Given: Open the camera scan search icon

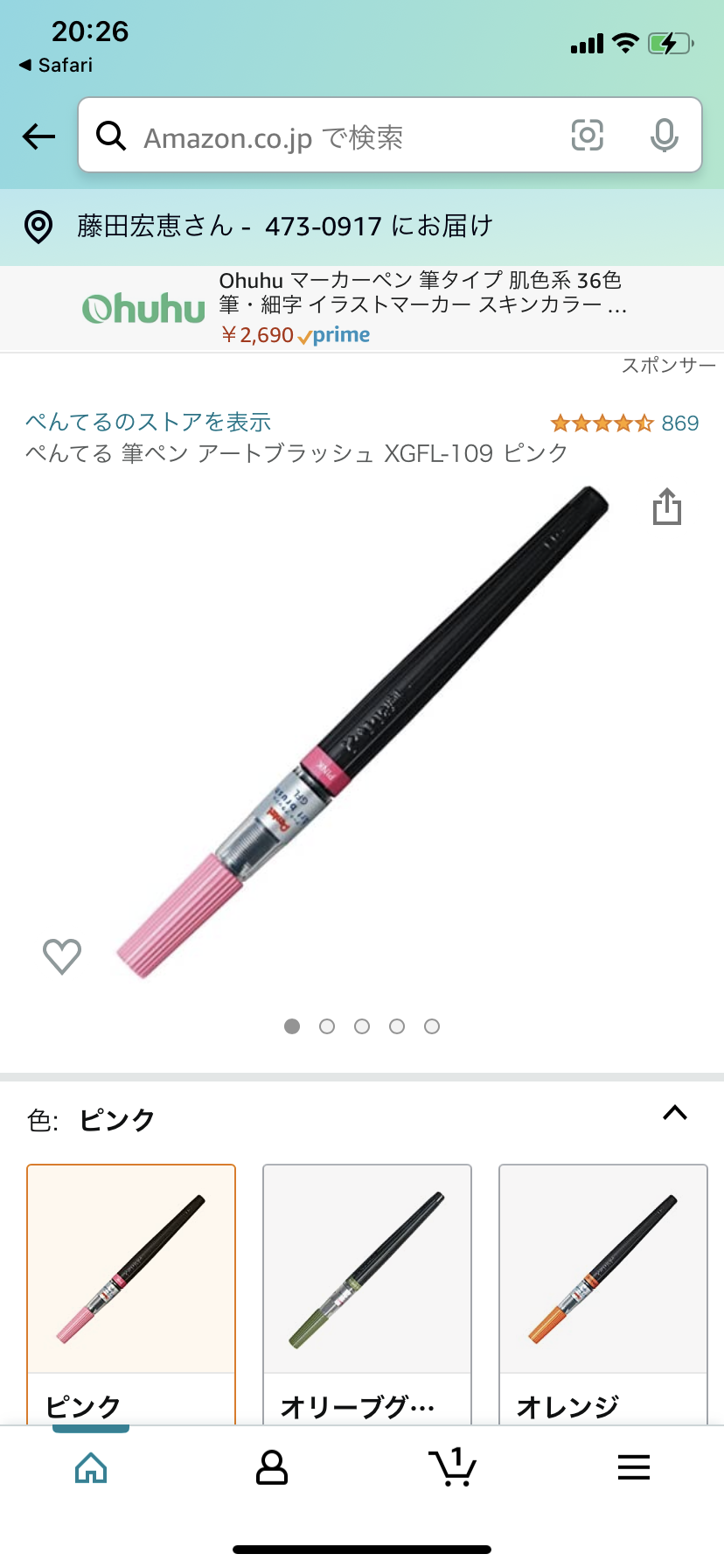Looking at the screenshot, I should [x=588, y=136].
